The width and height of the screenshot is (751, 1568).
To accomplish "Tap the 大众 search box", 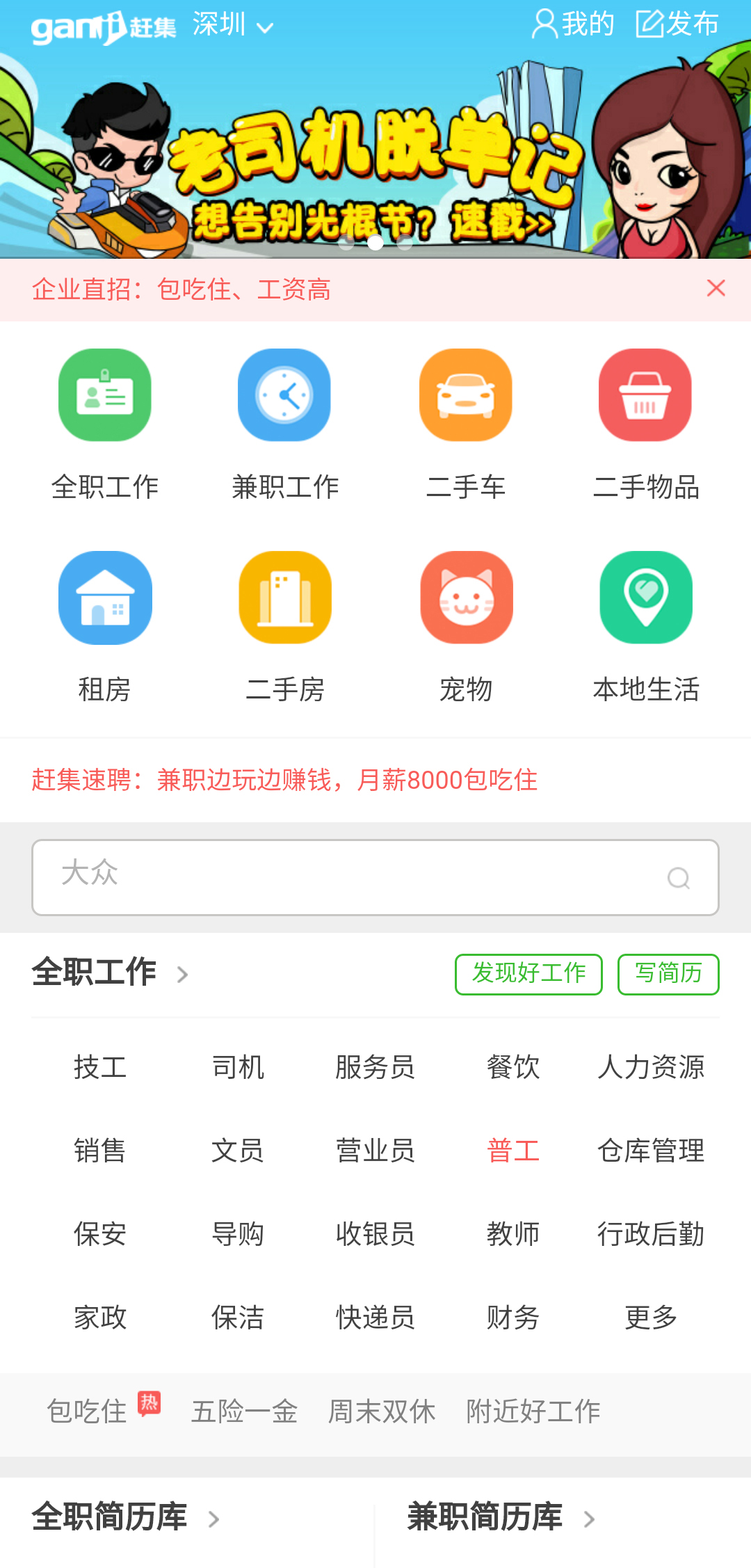I will (x=362, y=877).
